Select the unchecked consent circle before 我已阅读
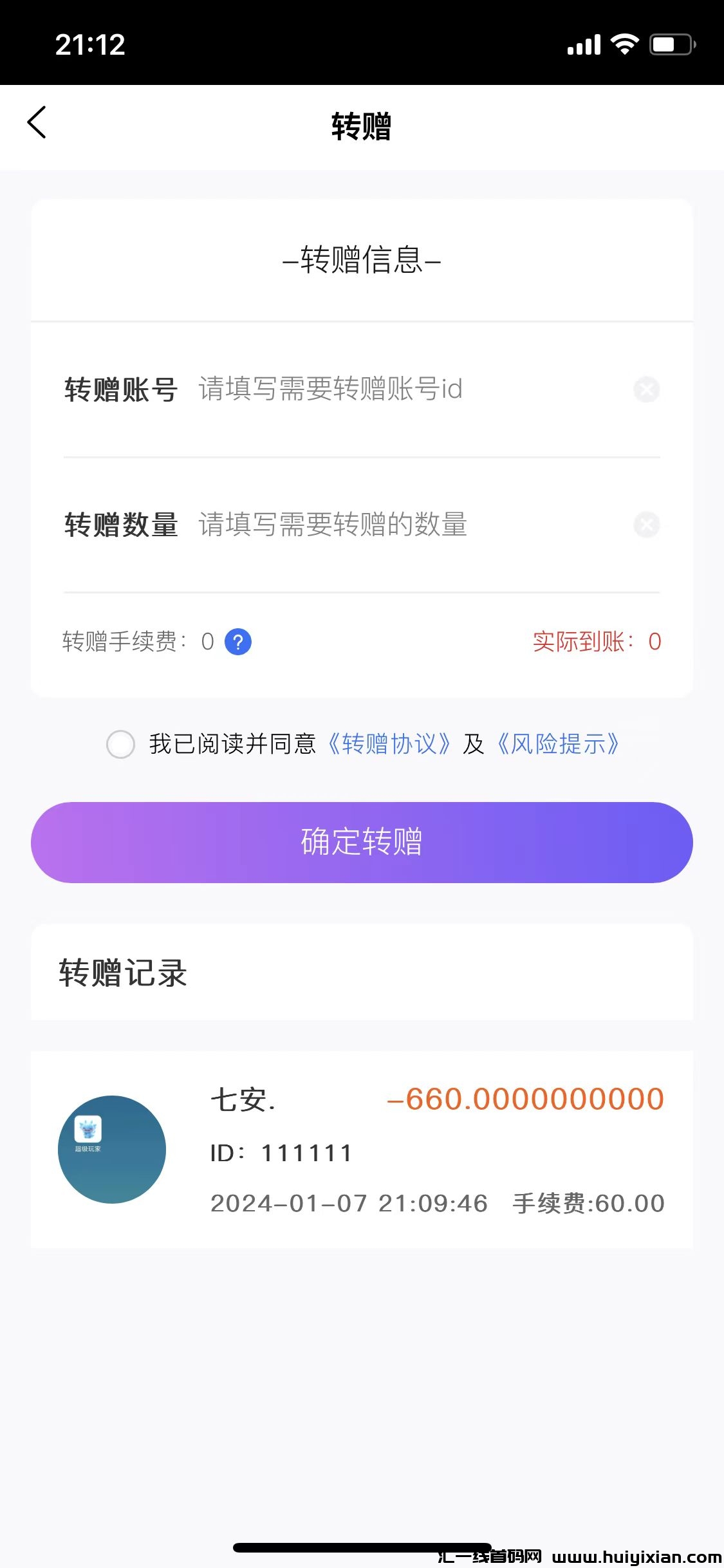 click(120, 745)
